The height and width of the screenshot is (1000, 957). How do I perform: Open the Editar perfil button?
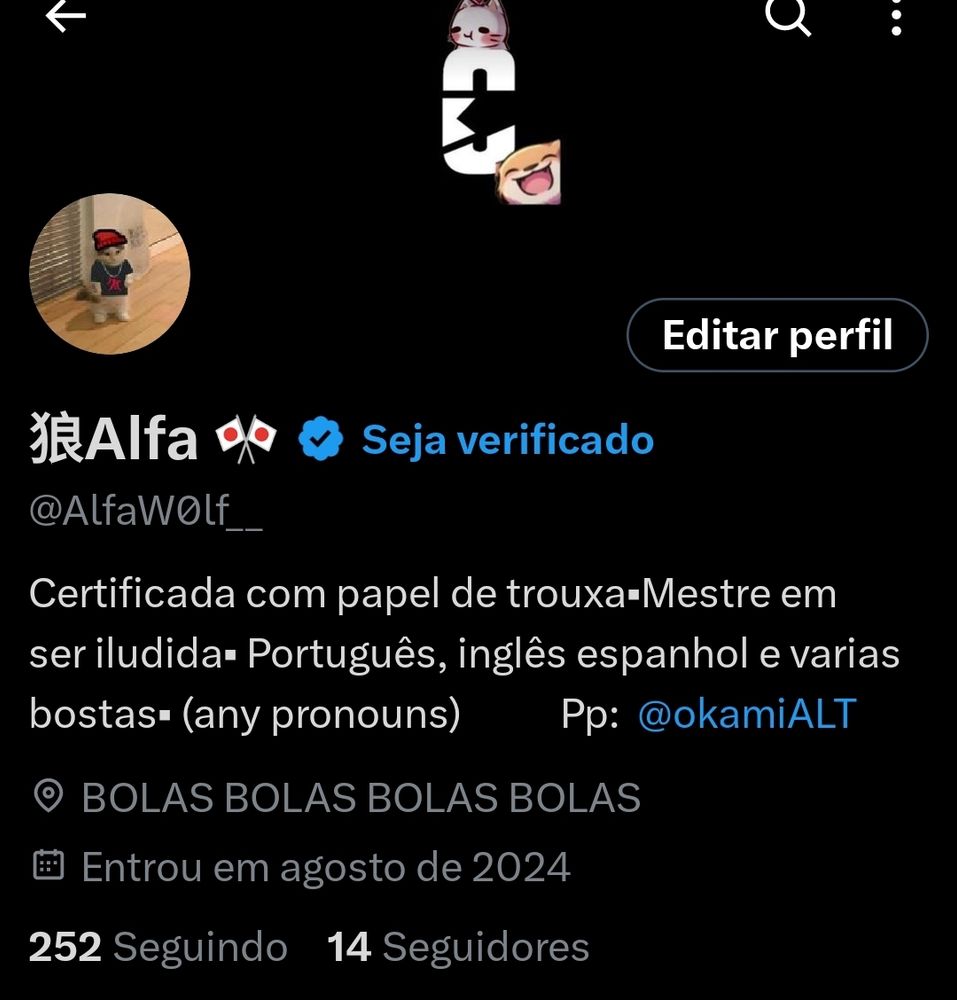click(x=776, y=335)
